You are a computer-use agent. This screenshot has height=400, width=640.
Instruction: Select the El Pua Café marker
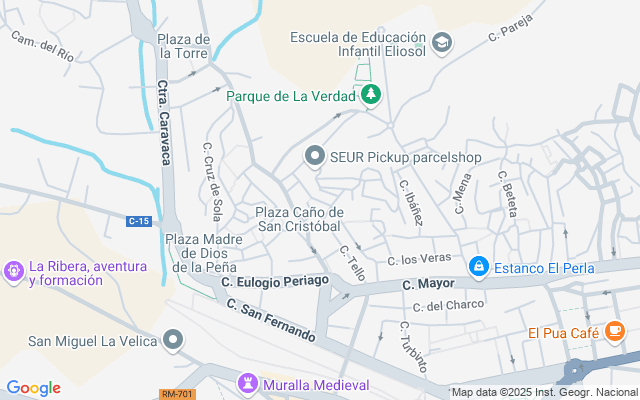click(615, 332)
